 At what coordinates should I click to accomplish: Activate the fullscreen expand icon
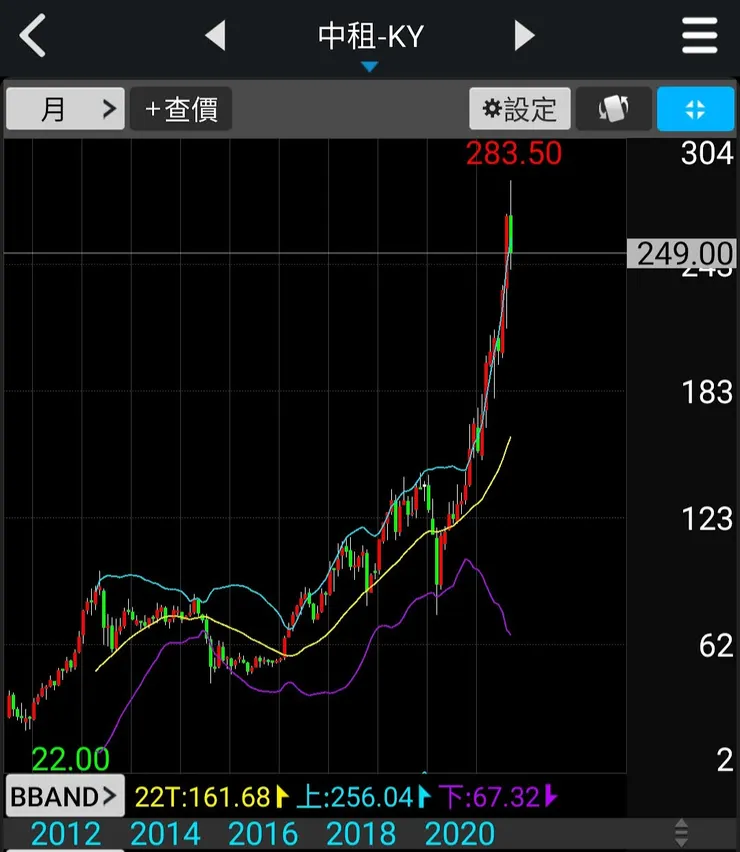click(697, 109)
